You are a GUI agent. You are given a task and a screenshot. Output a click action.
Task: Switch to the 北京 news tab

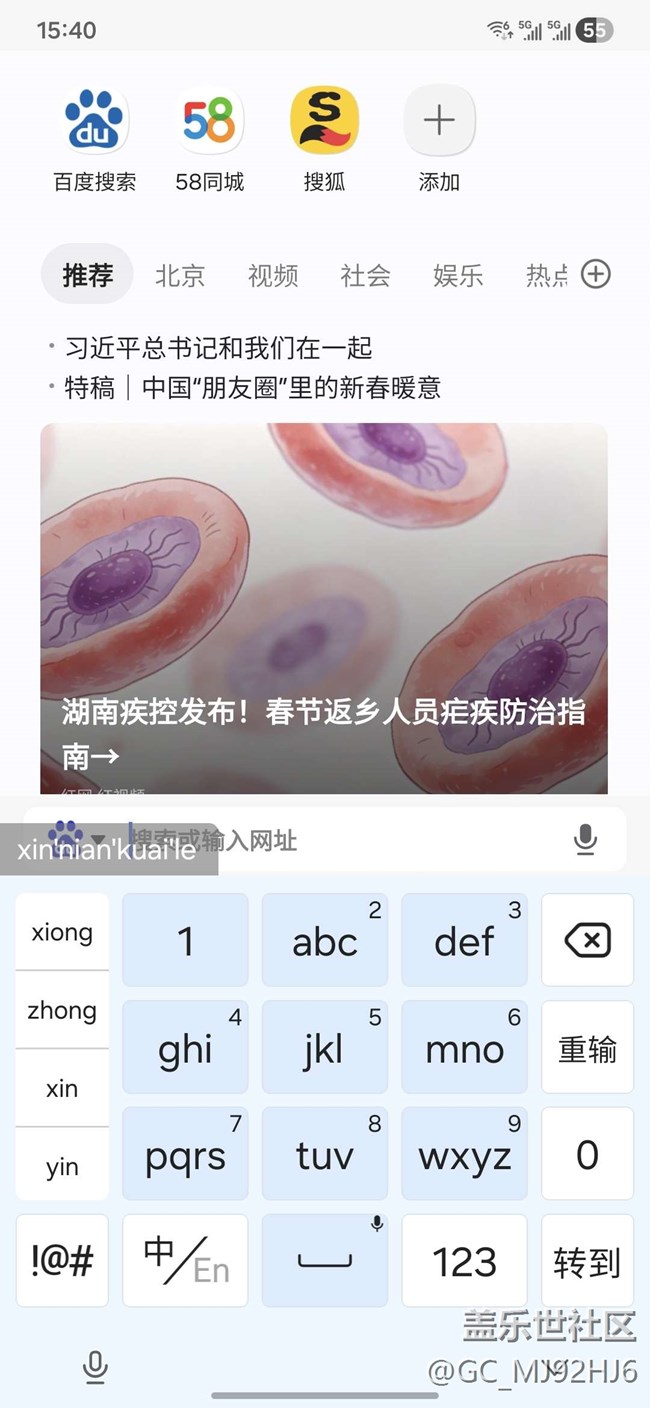point(180,275)
